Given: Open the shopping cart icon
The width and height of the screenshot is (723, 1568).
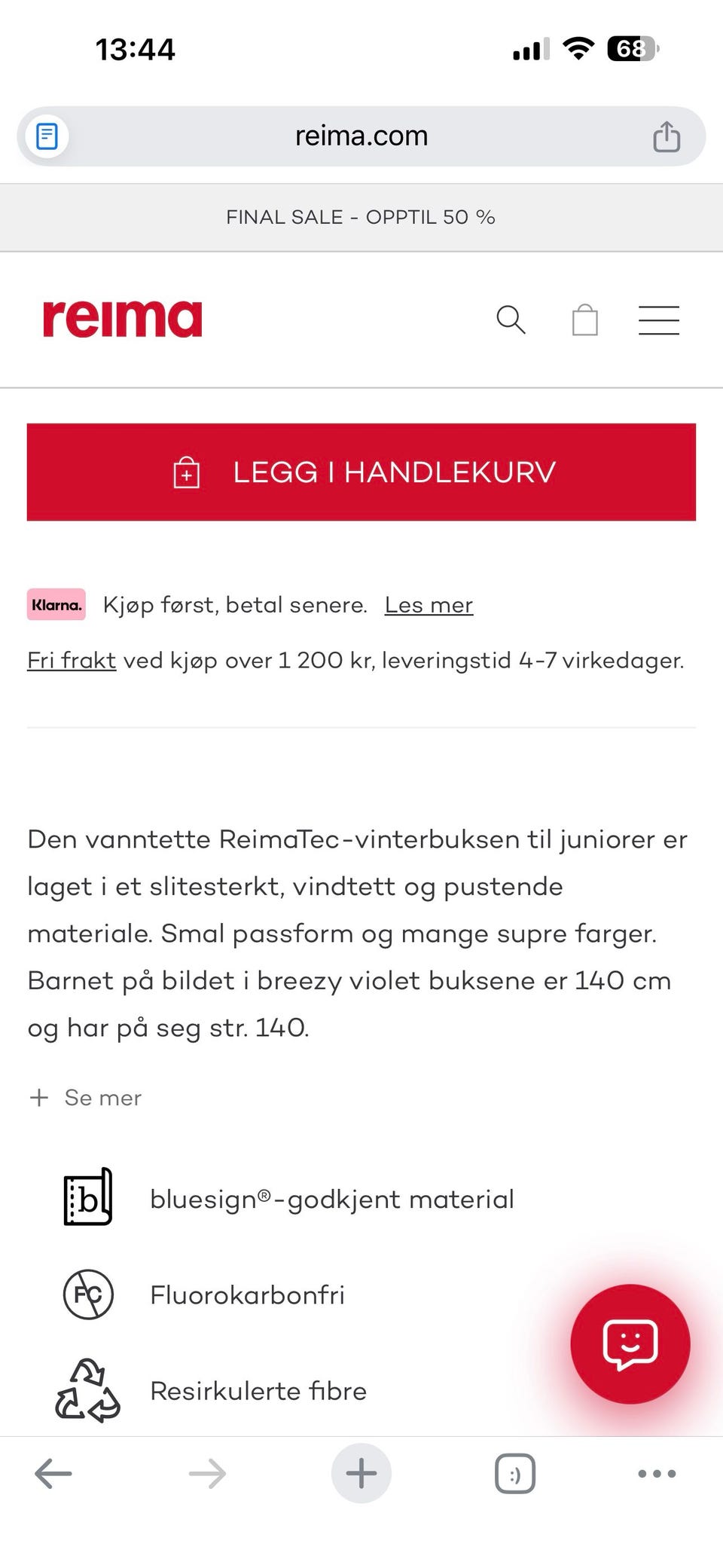Looking at the screenshot, I should [584, 320].
